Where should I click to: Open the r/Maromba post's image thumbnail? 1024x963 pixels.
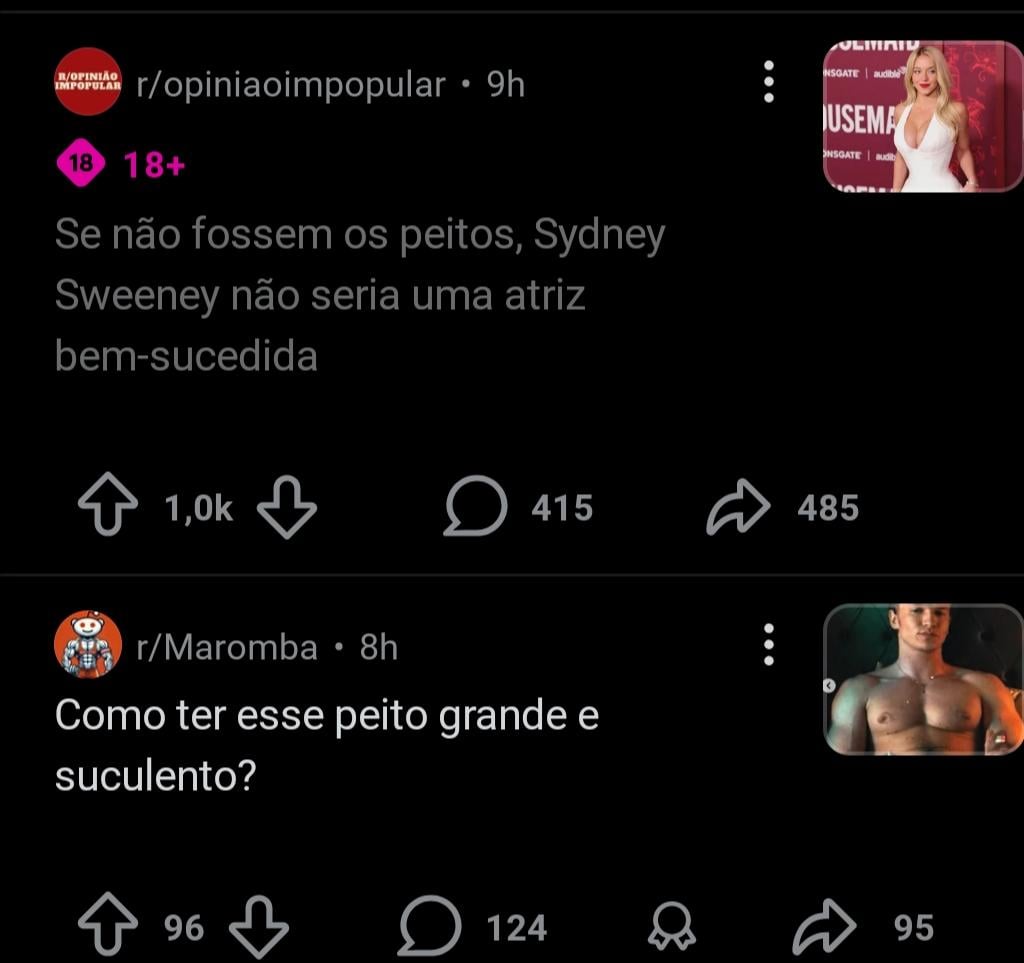click(x=922, y=679)
